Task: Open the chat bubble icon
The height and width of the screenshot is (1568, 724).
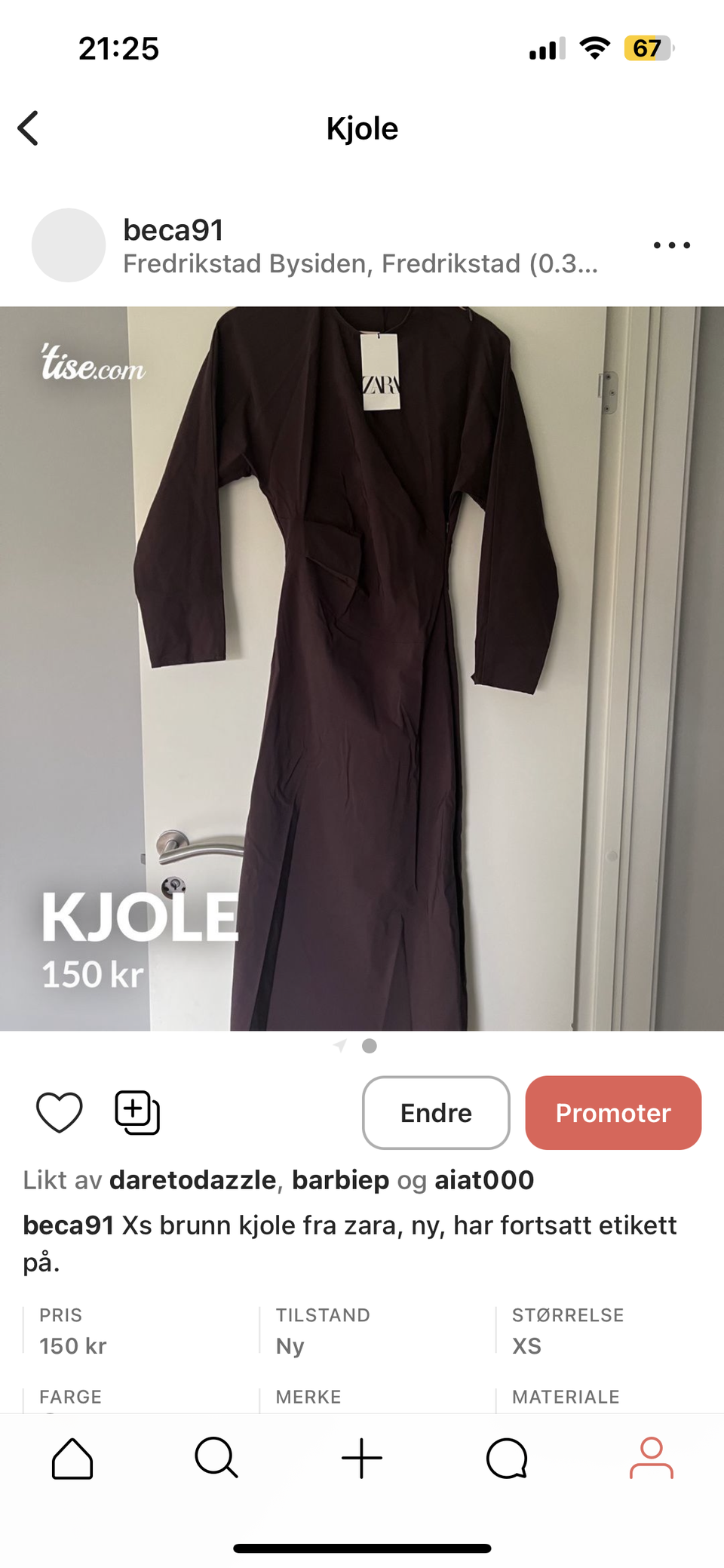Action: point(507,1457)
